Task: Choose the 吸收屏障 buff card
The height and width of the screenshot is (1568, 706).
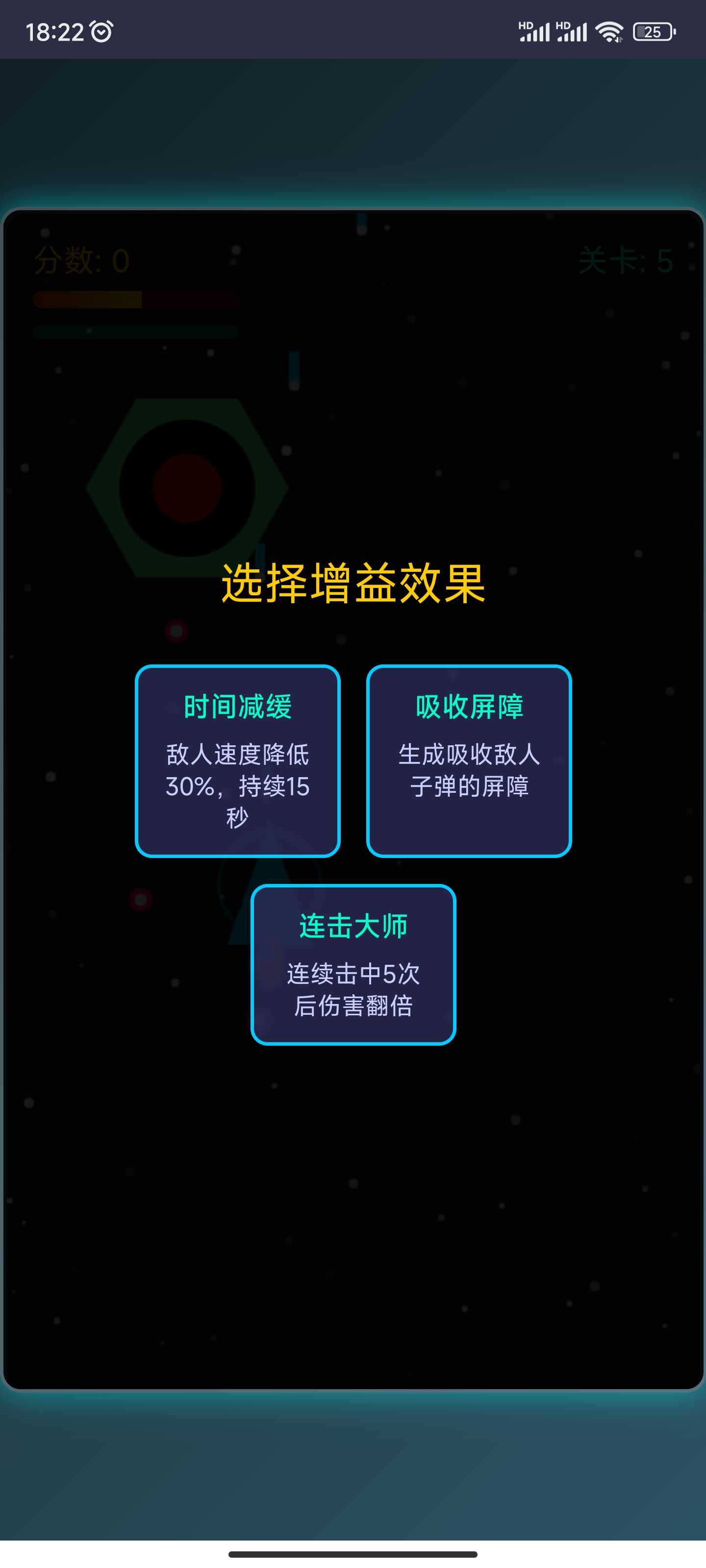Action: (468, 761)
